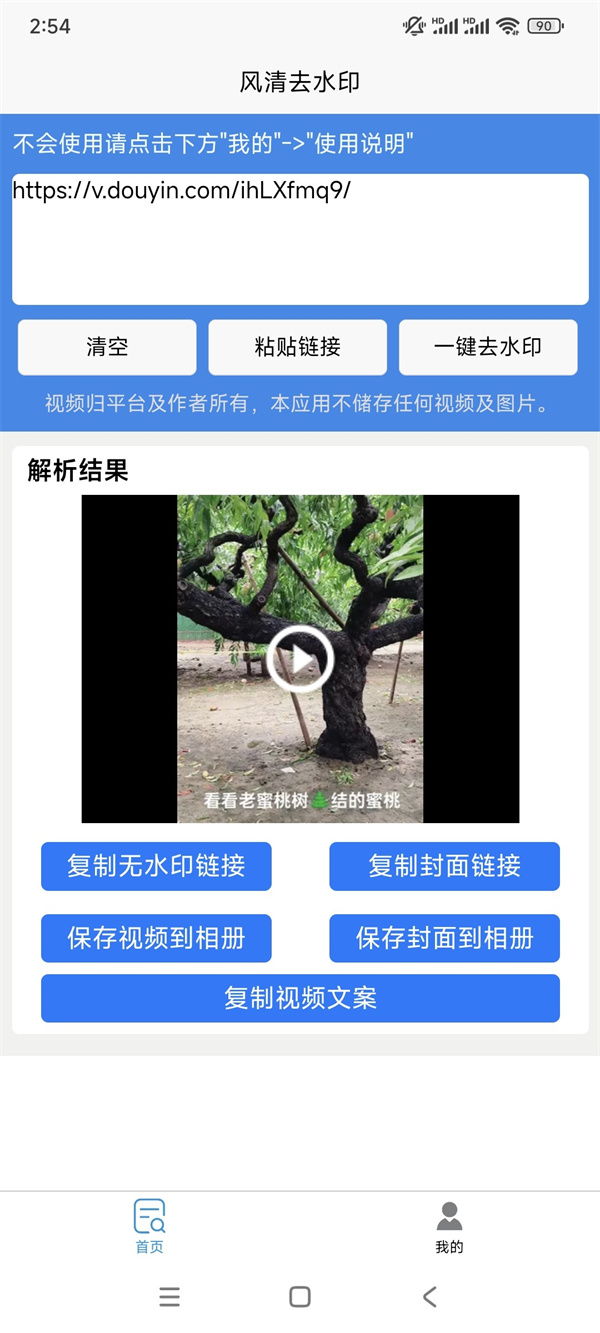Clear the input with 清空

(107, 347)
